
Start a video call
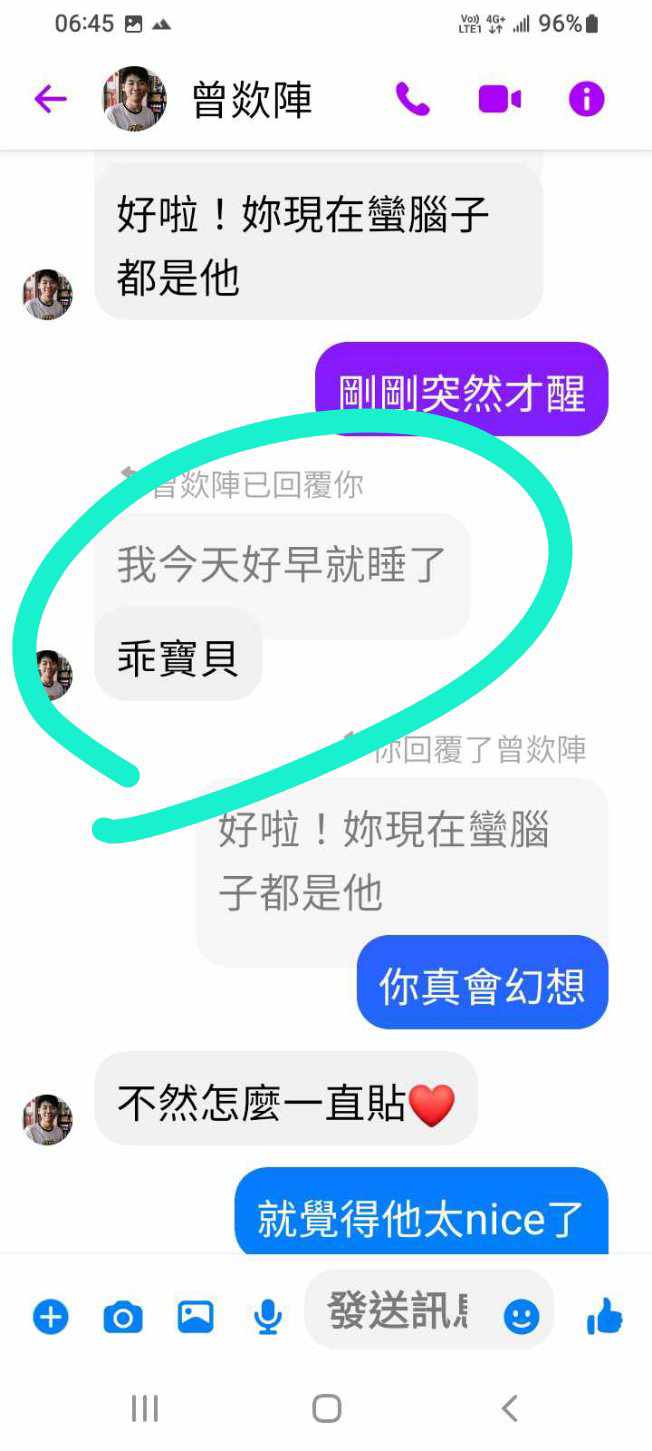[x=500, y=99]
